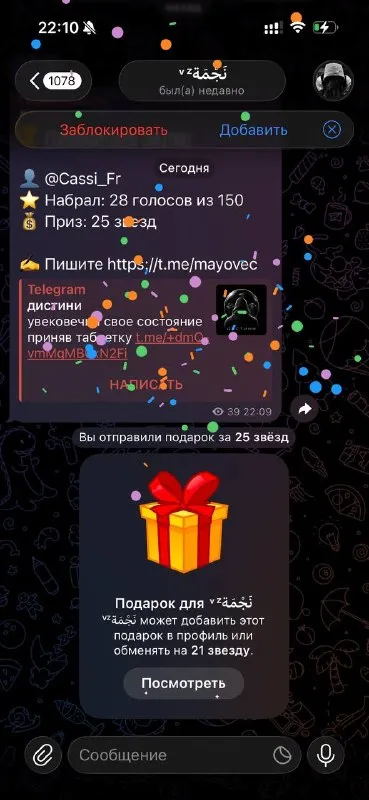Open the t.me/mayovec link
The width and height of the screenshot is (369, 800).
coord(182,264)
